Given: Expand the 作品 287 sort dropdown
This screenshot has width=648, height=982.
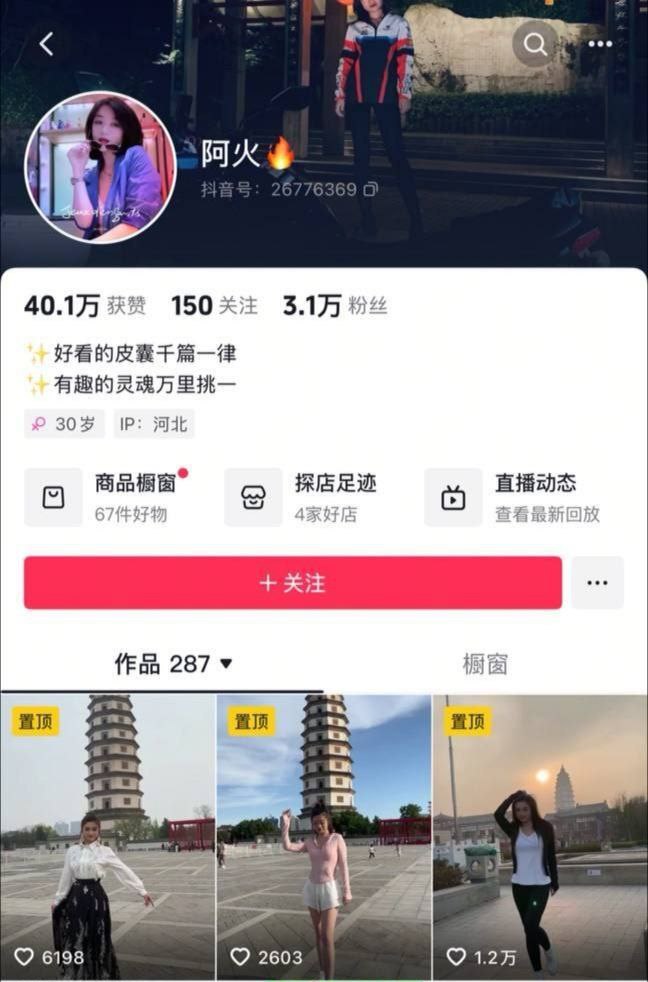Looking at the screenshot, I should 173,664.
